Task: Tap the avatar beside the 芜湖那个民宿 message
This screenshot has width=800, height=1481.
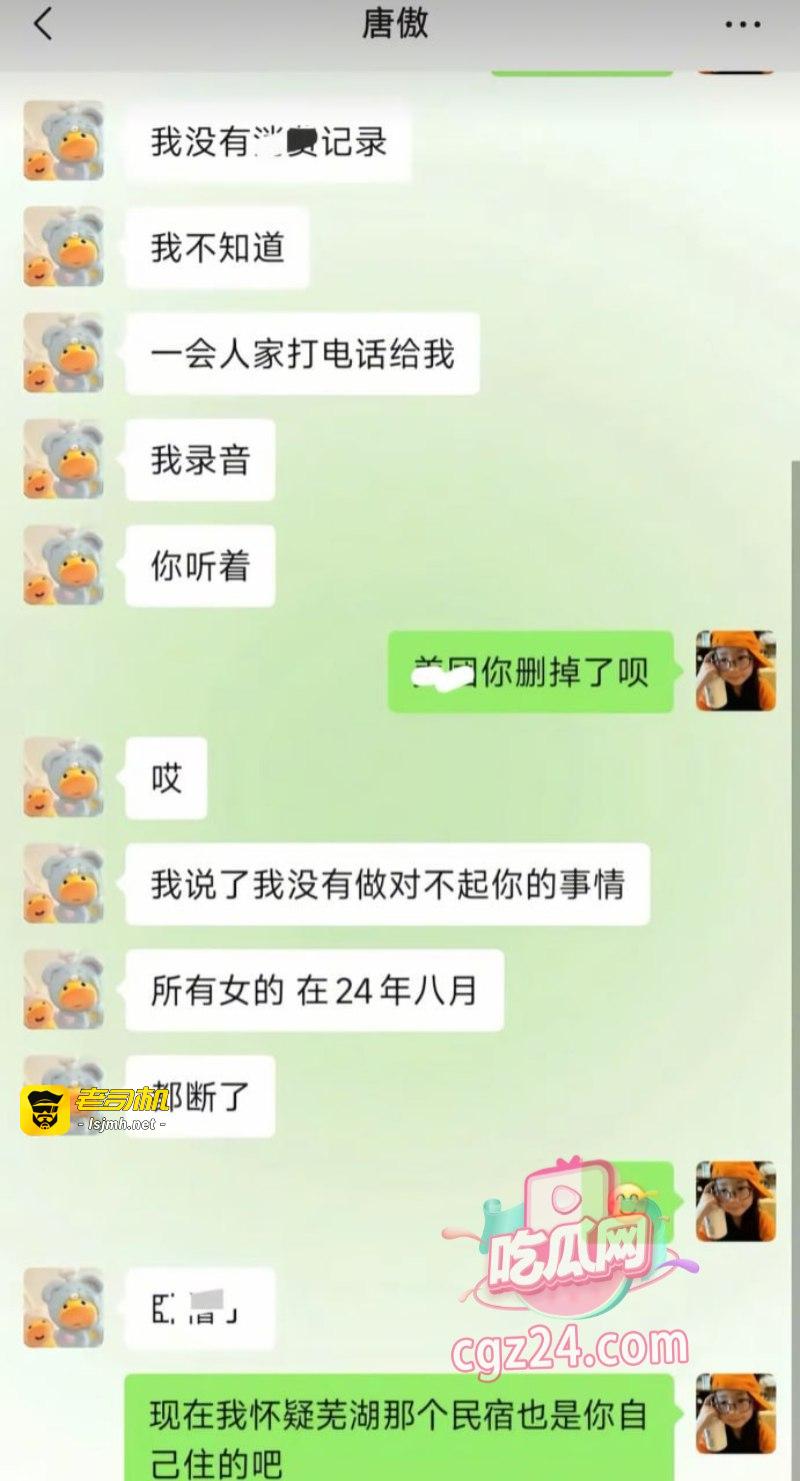Action: (736, 1413)
